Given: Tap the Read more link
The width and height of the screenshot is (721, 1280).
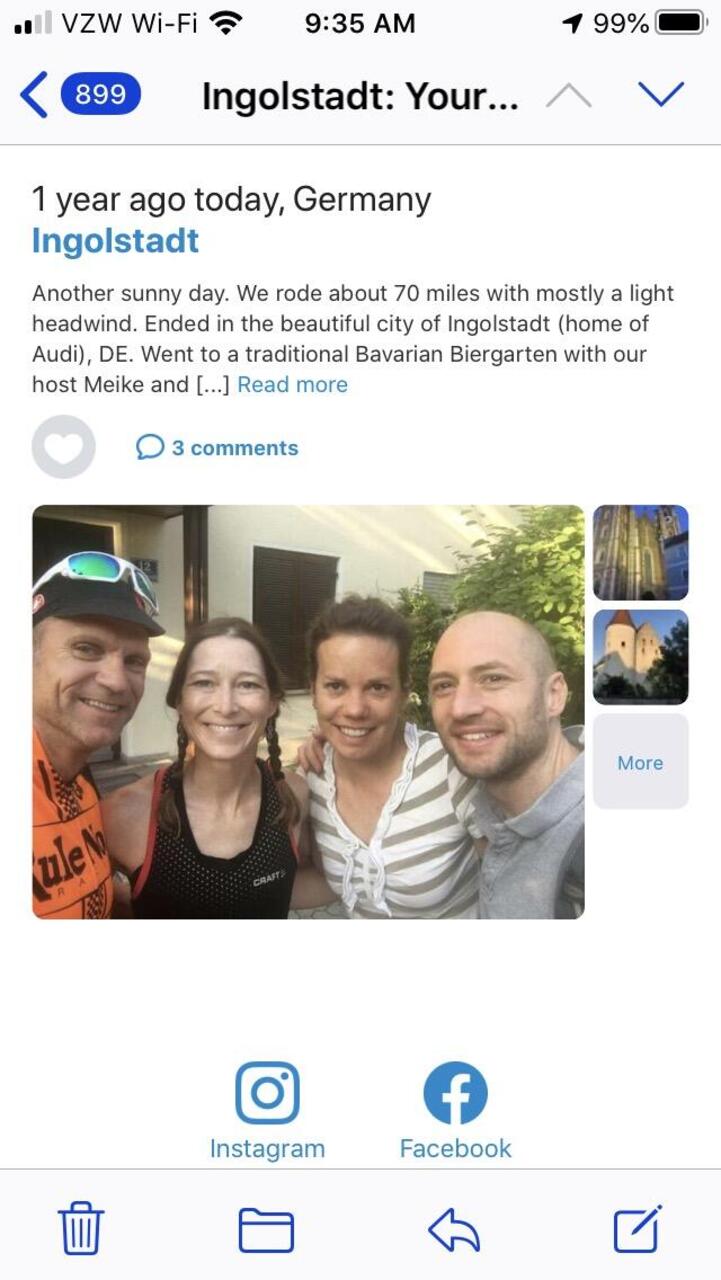Looking at the screenshot, I should (292, 385).
